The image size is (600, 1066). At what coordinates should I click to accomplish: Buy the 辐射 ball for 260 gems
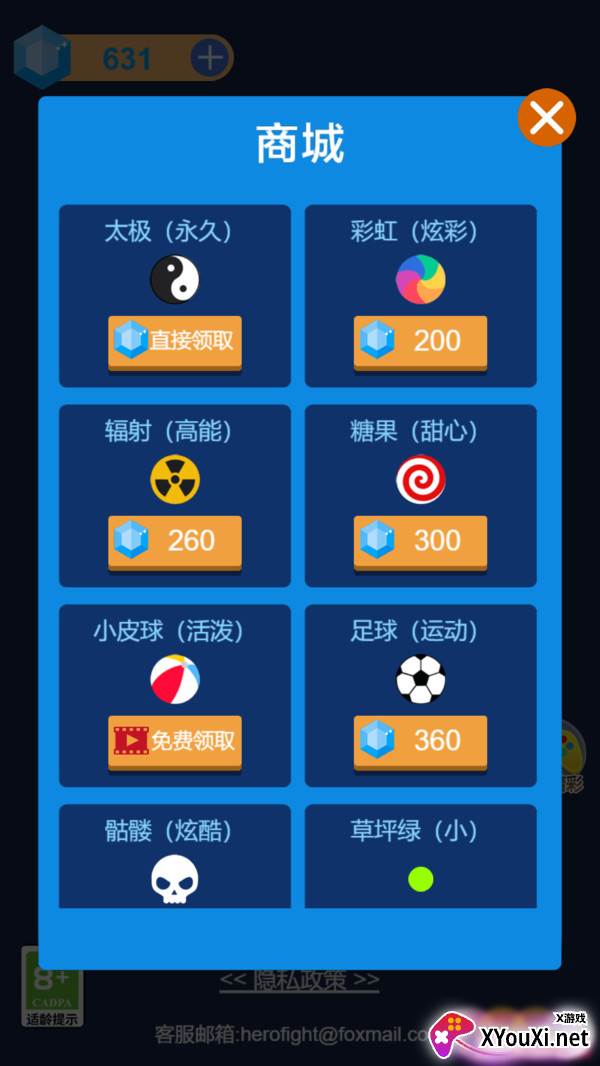pos(175,542)
